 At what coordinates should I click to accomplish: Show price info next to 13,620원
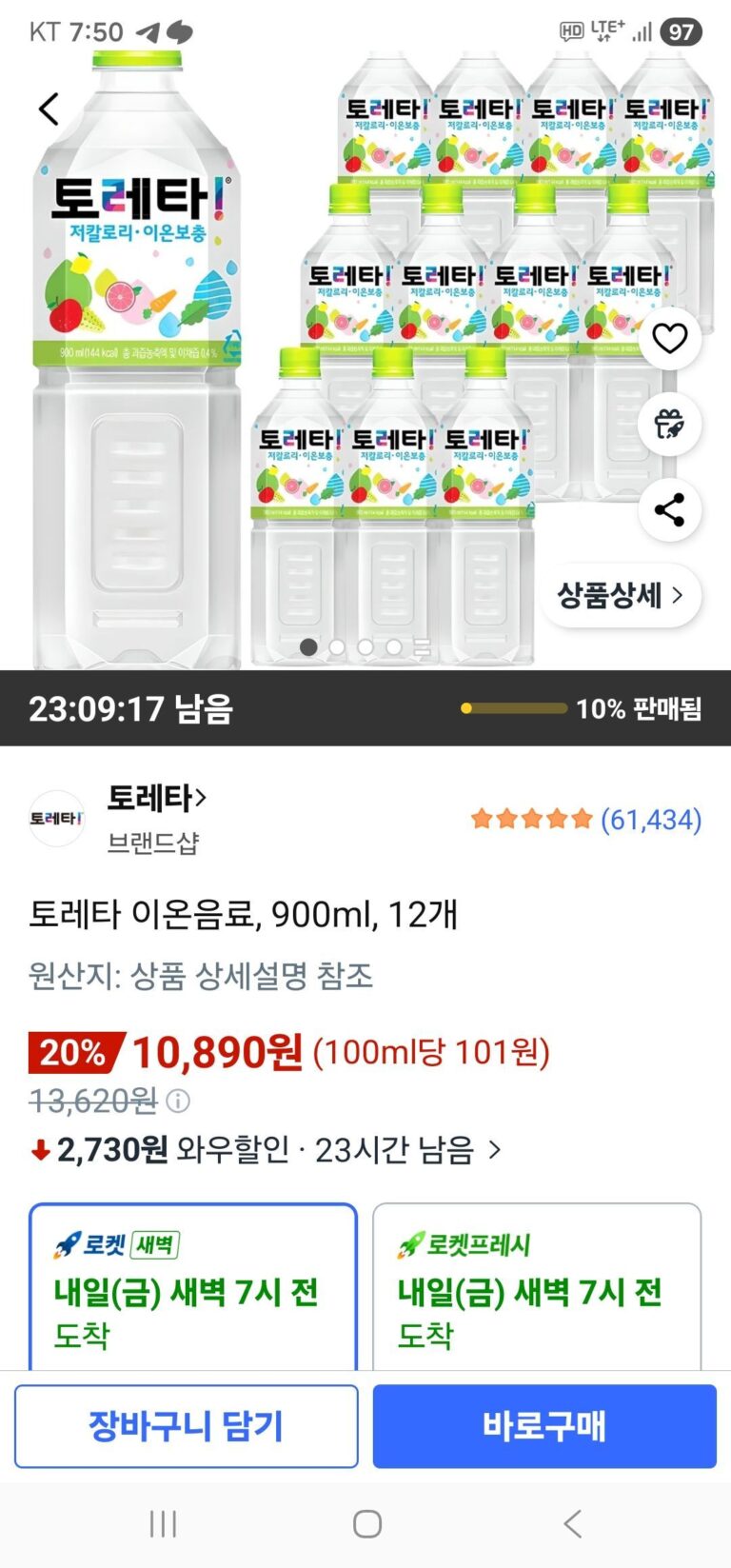178,1102
